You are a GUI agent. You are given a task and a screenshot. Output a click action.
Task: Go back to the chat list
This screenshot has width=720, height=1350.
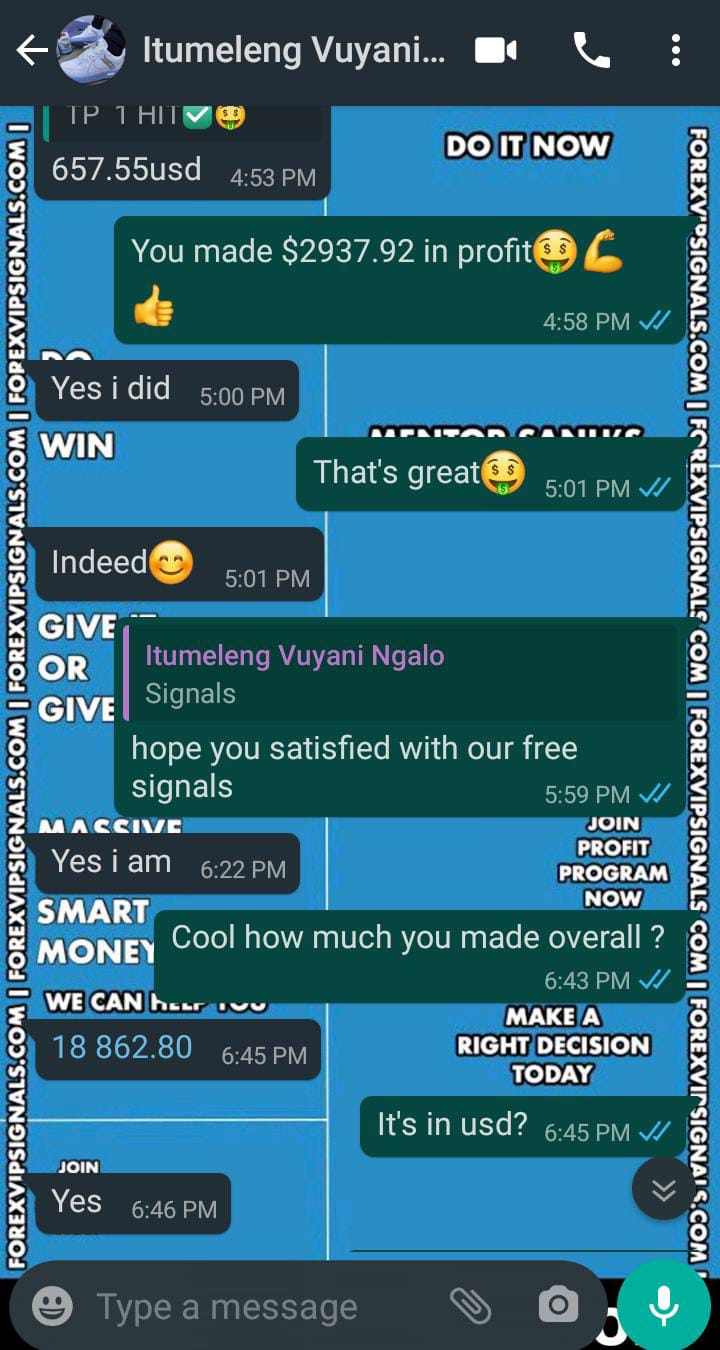coord(30,51)
